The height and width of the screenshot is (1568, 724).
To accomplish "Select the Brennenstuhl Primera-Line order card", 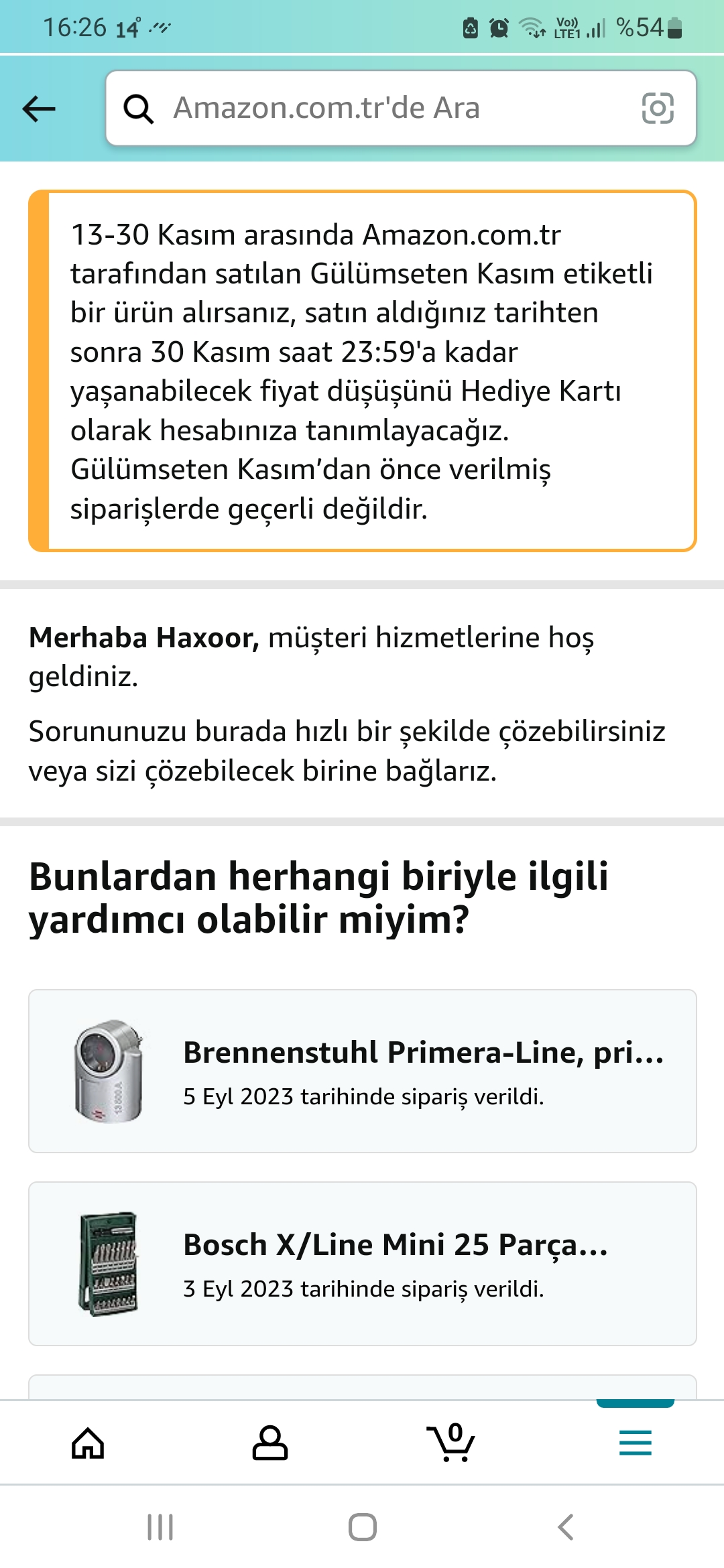I will [362, 1071].
